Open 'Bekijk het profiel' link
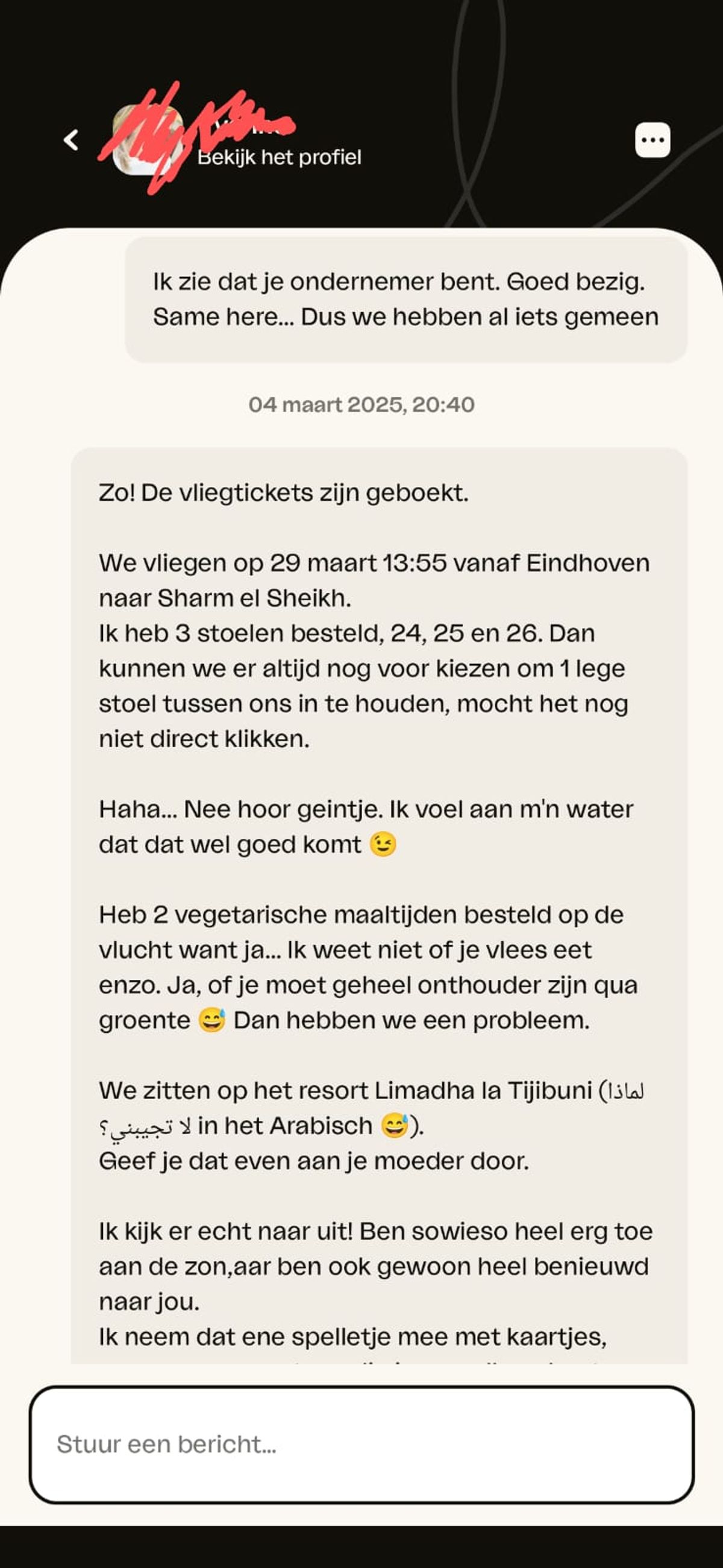This screenshot has width=723, height=1568. [x=280, y=158]
